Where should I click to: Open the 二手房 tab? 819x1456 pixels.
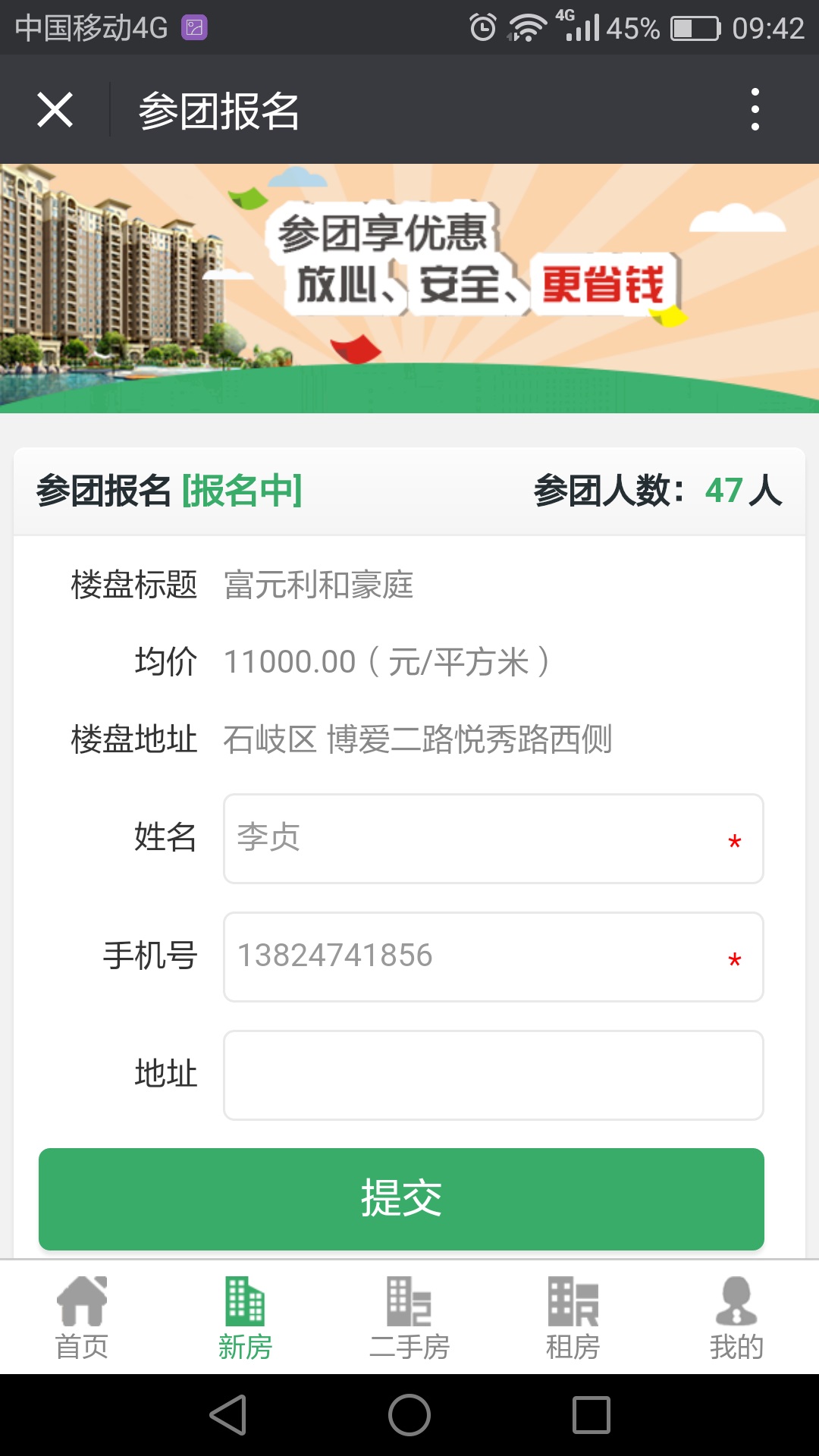click(x=409, y=1318)
